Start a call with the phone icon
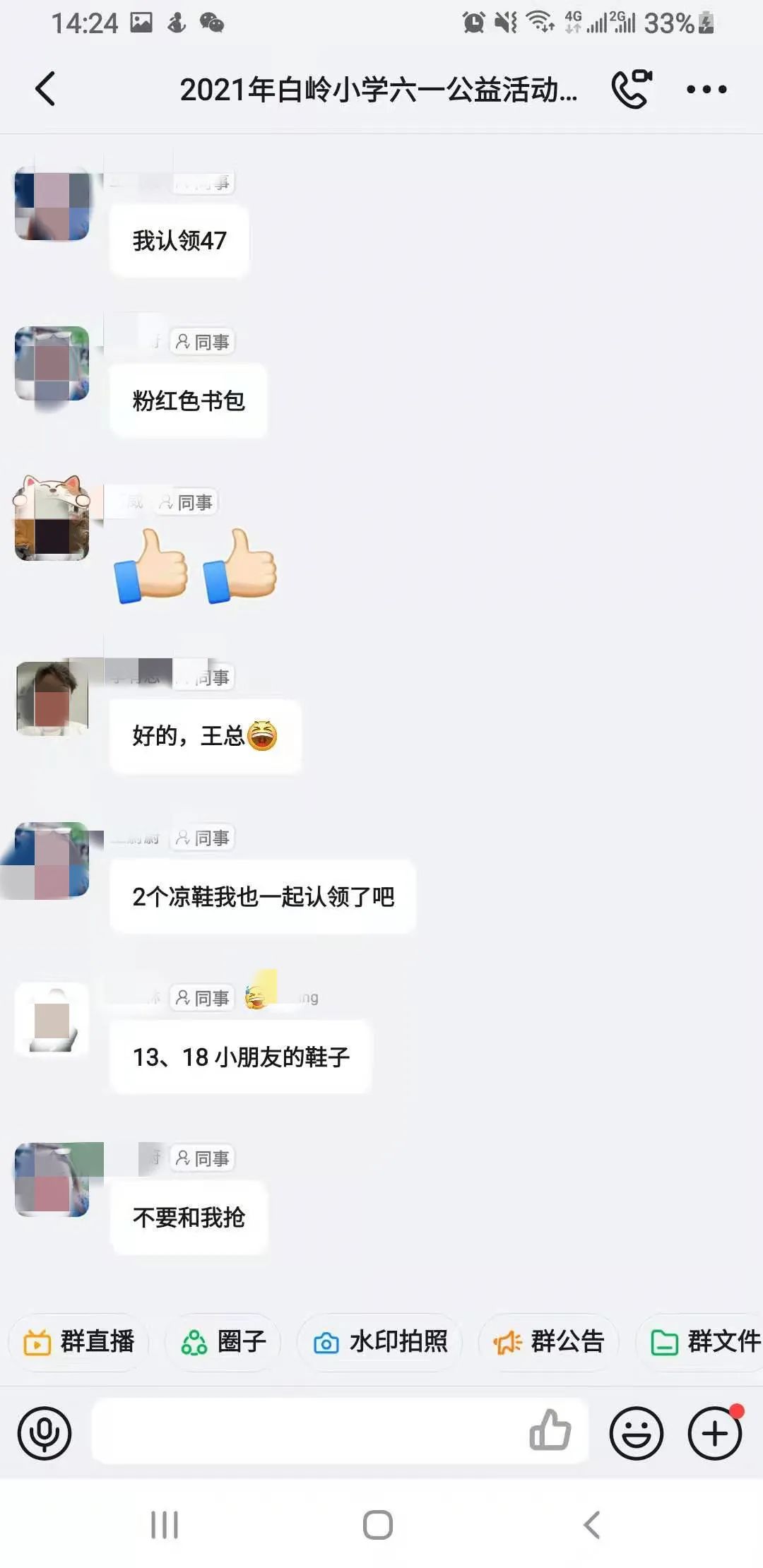 pyautogui.click(x=631, y=90)
